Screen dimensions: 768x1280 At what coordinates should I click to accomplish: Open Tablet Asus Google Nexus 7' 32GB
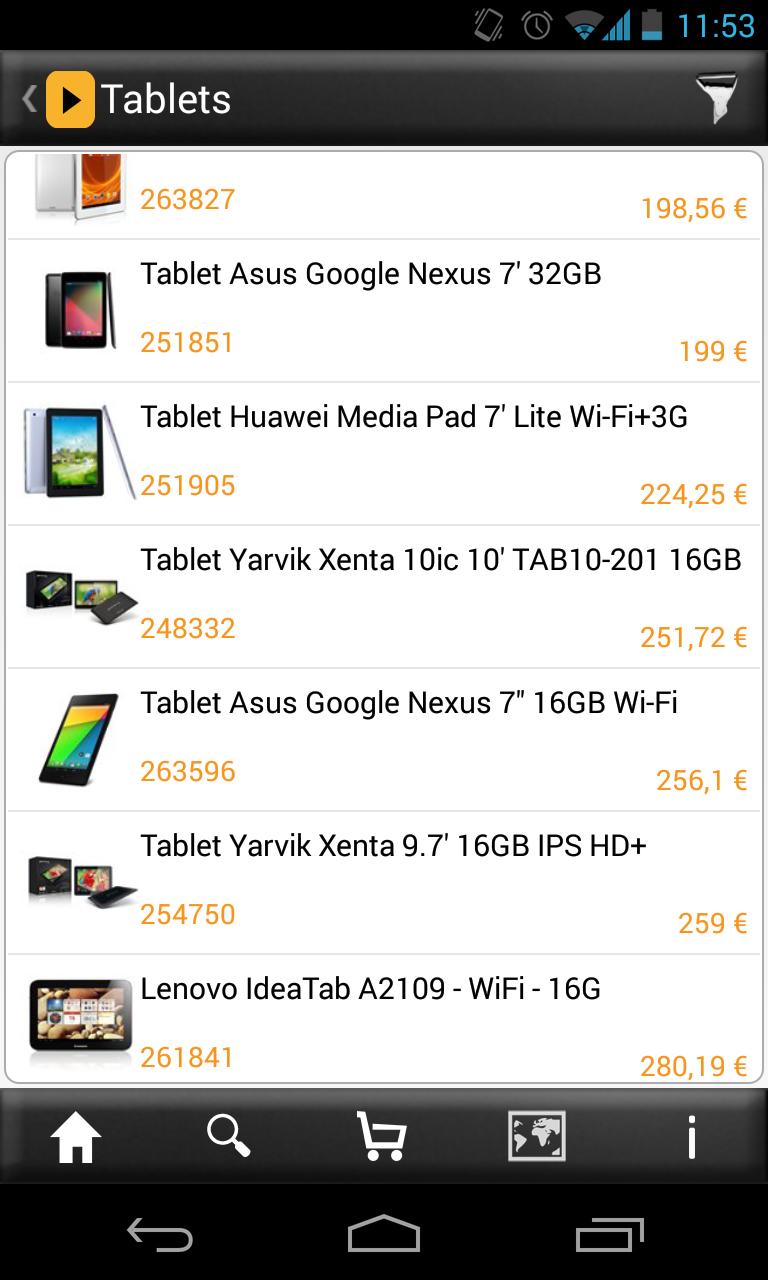[384, 310]
